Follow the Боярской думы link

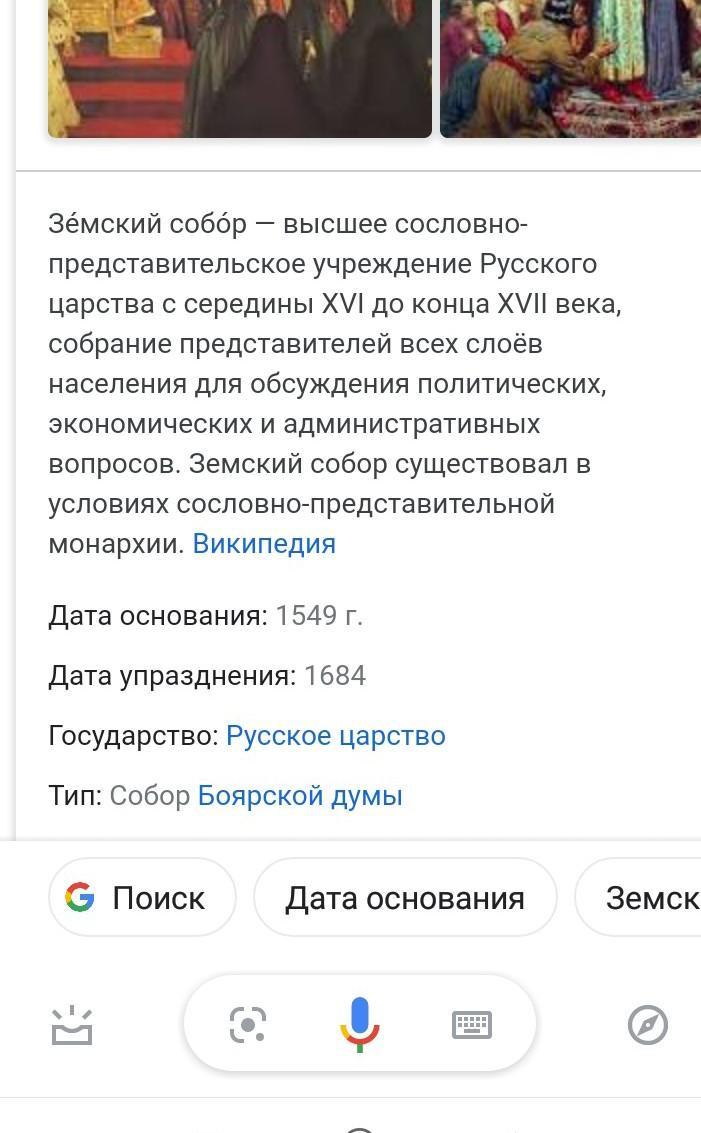[x=300, y=796]
